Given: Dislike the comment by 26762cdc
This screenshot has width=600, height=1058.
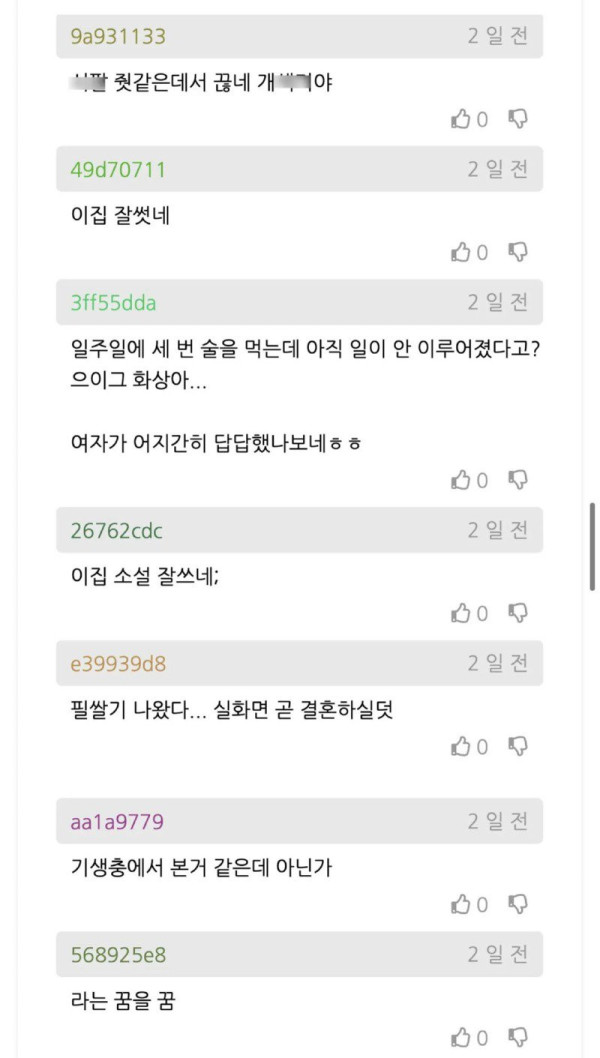Looking at the screenshot, I should 517,613.
